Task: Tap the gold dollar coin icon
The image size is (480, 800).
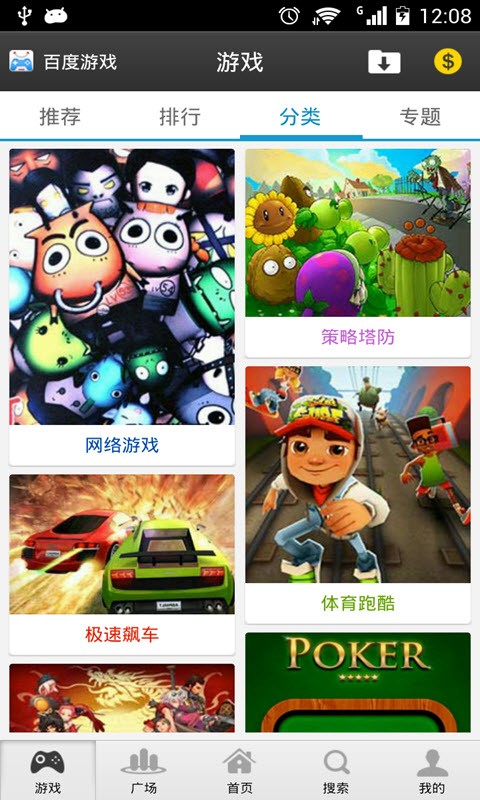Action: (x=447, y=62)
